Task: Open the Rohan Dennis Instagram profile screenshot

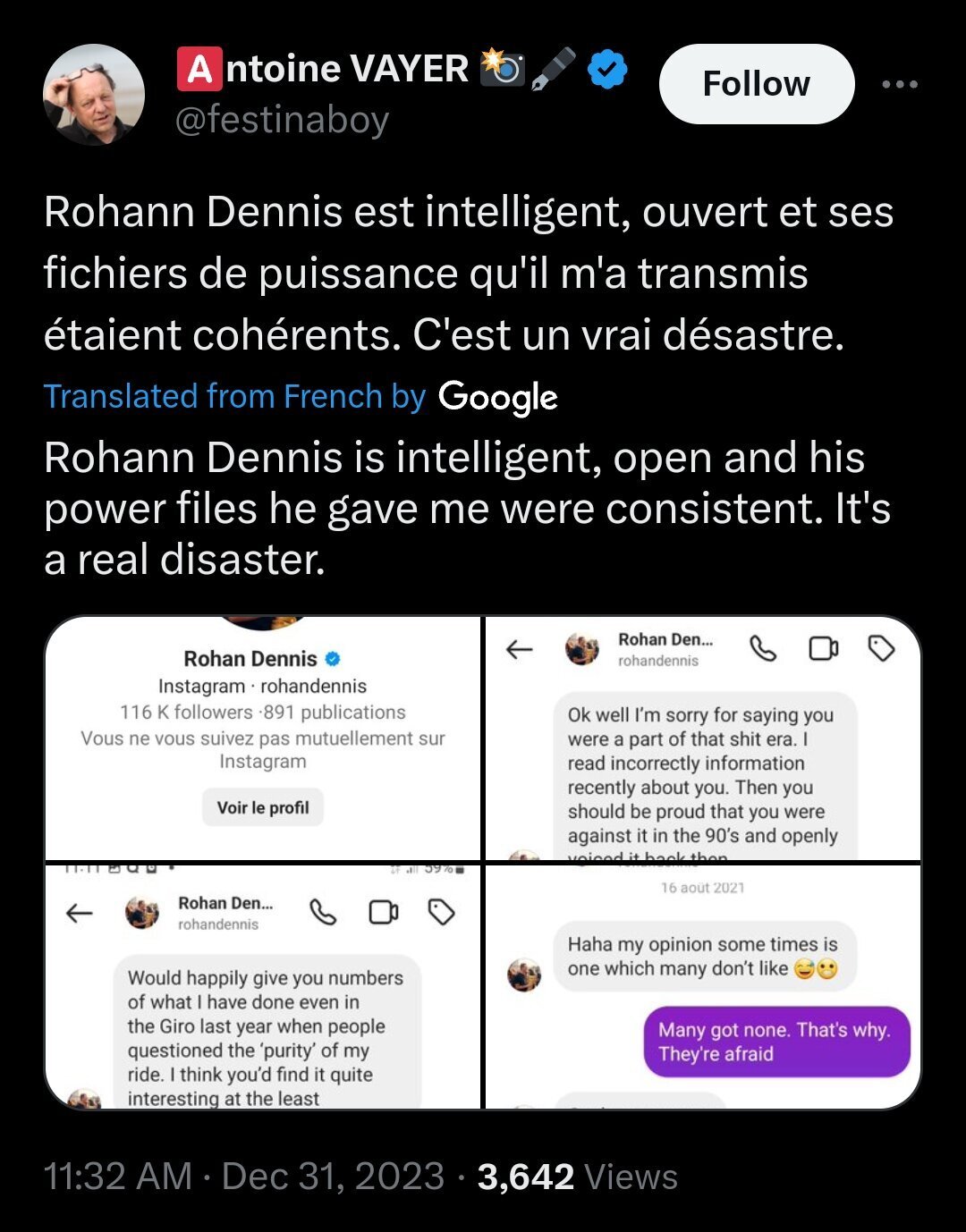Action: pyautogui.click(x=263, y=738)
